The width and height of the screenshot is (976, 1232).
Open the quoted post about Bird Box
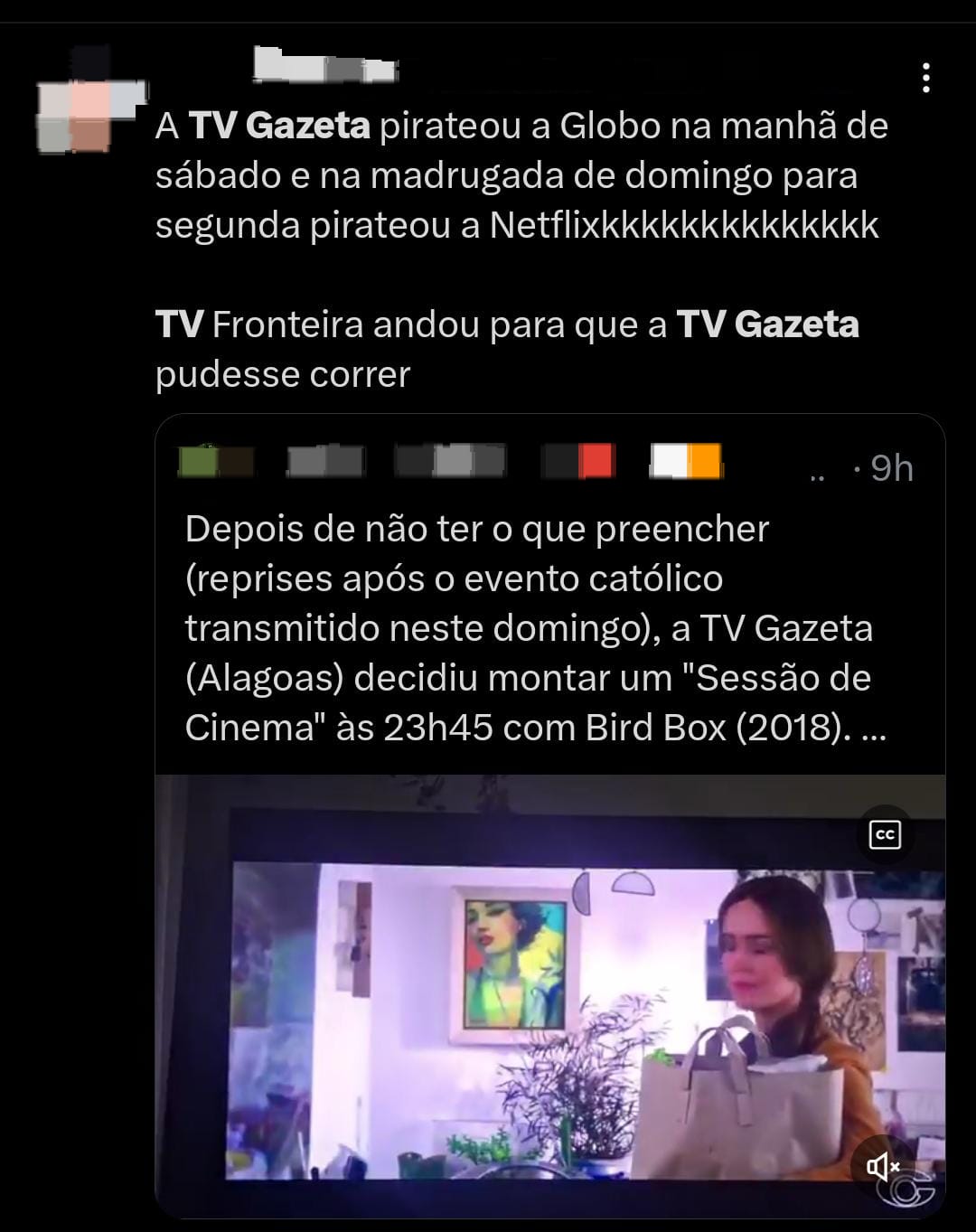533,627
